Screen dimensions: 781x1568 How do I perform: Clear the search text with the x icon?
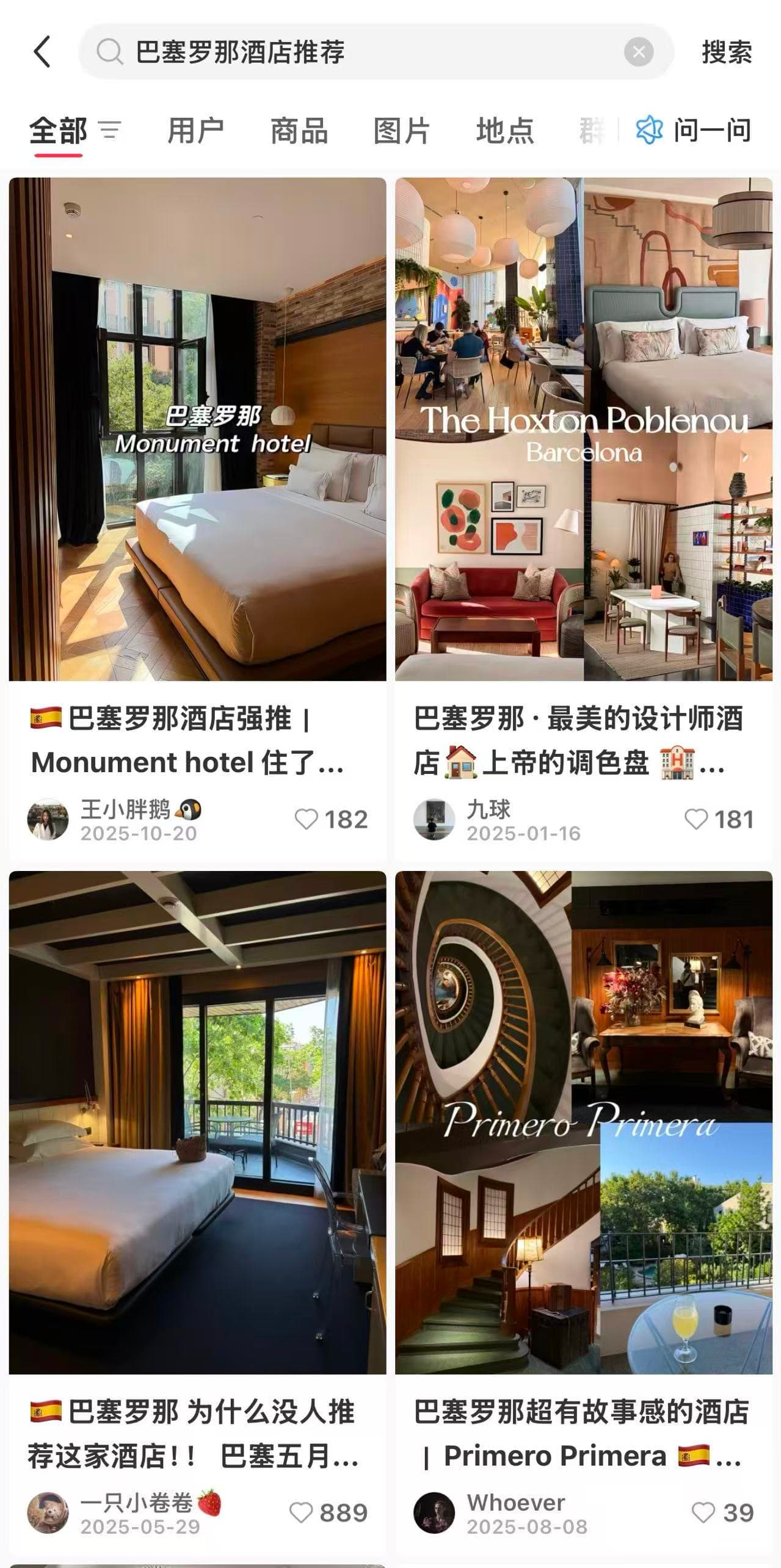click(x=639, y=52)
